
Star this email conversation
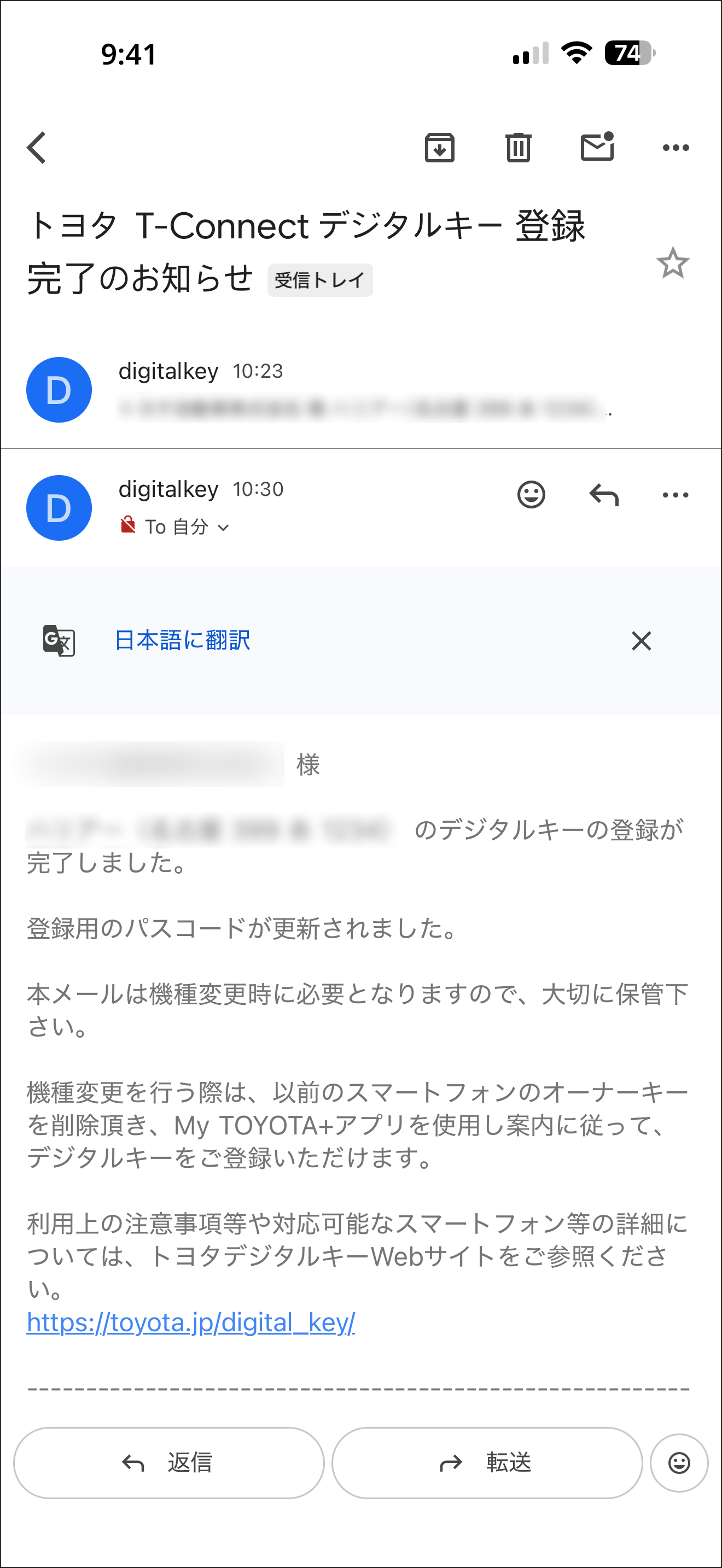(672, 264)
